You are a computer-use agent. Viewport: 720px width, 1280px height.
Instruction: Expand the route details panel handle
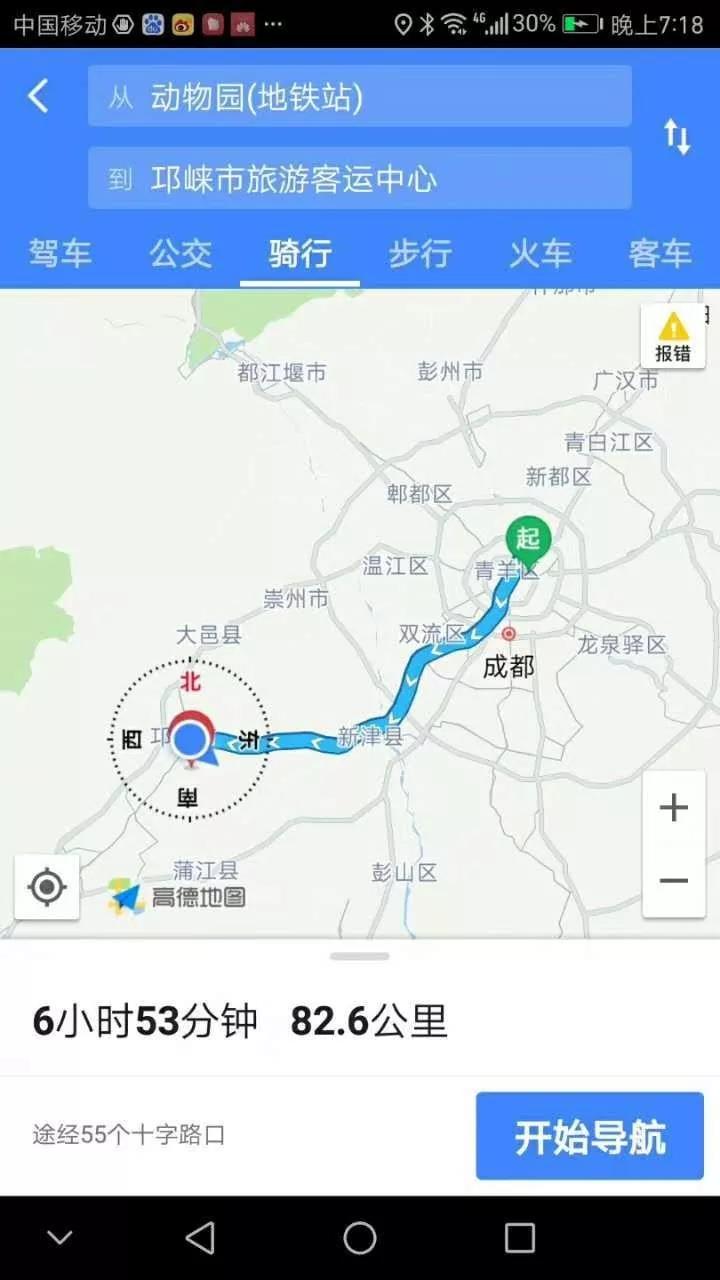[x=360, y=957]
